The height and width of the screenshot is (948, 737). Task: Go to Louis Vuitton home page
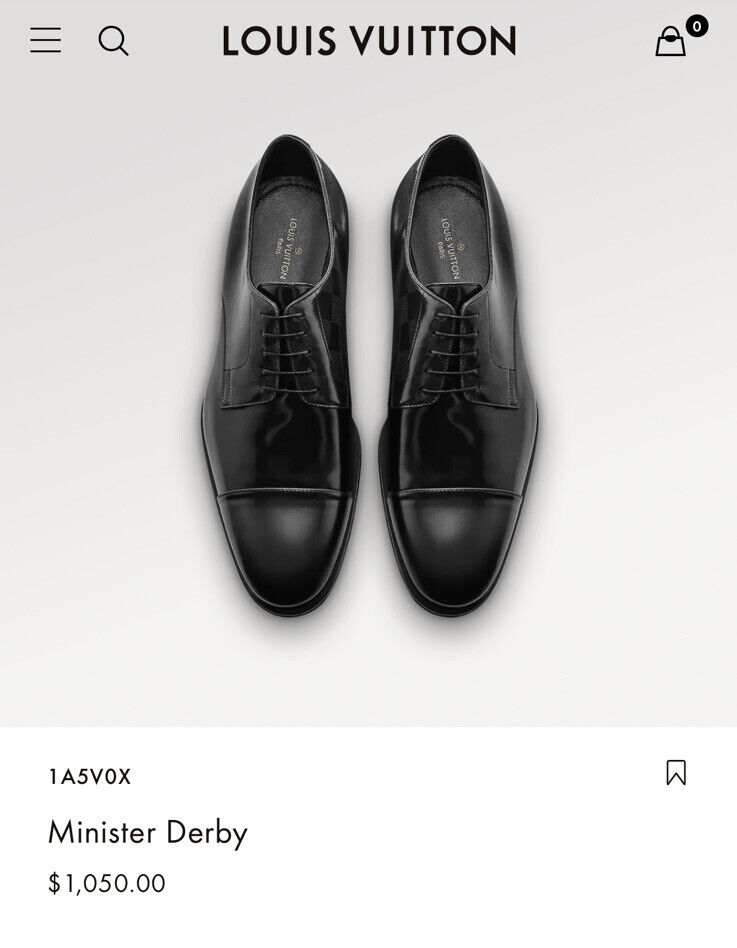(x=369, y=41)
